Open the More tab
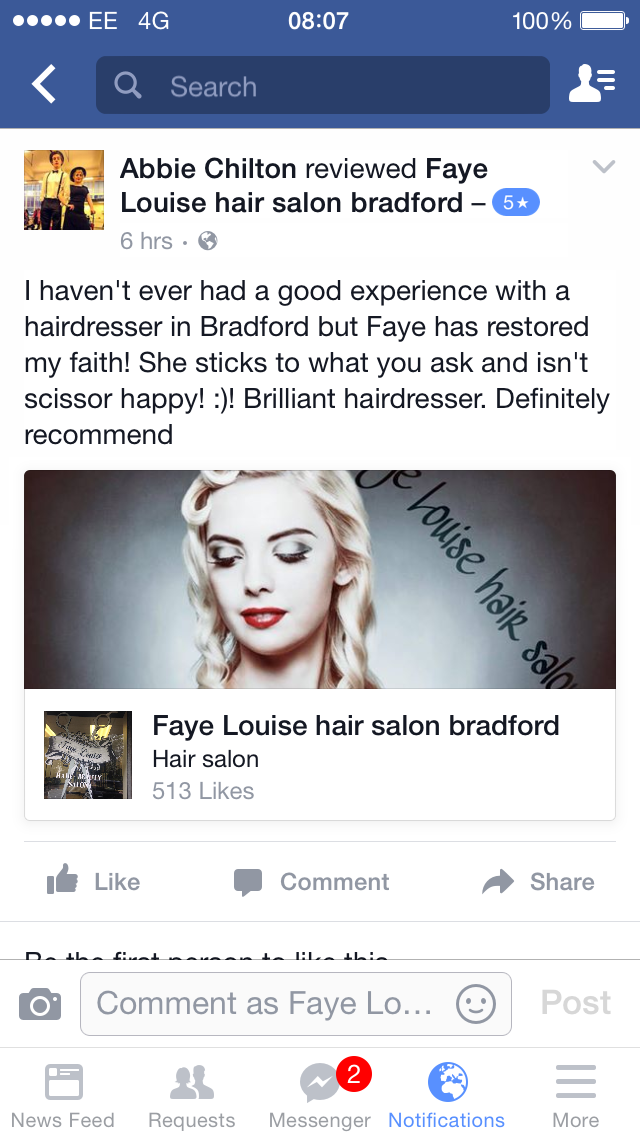The image size is (640, 1136). [575, 1095]
